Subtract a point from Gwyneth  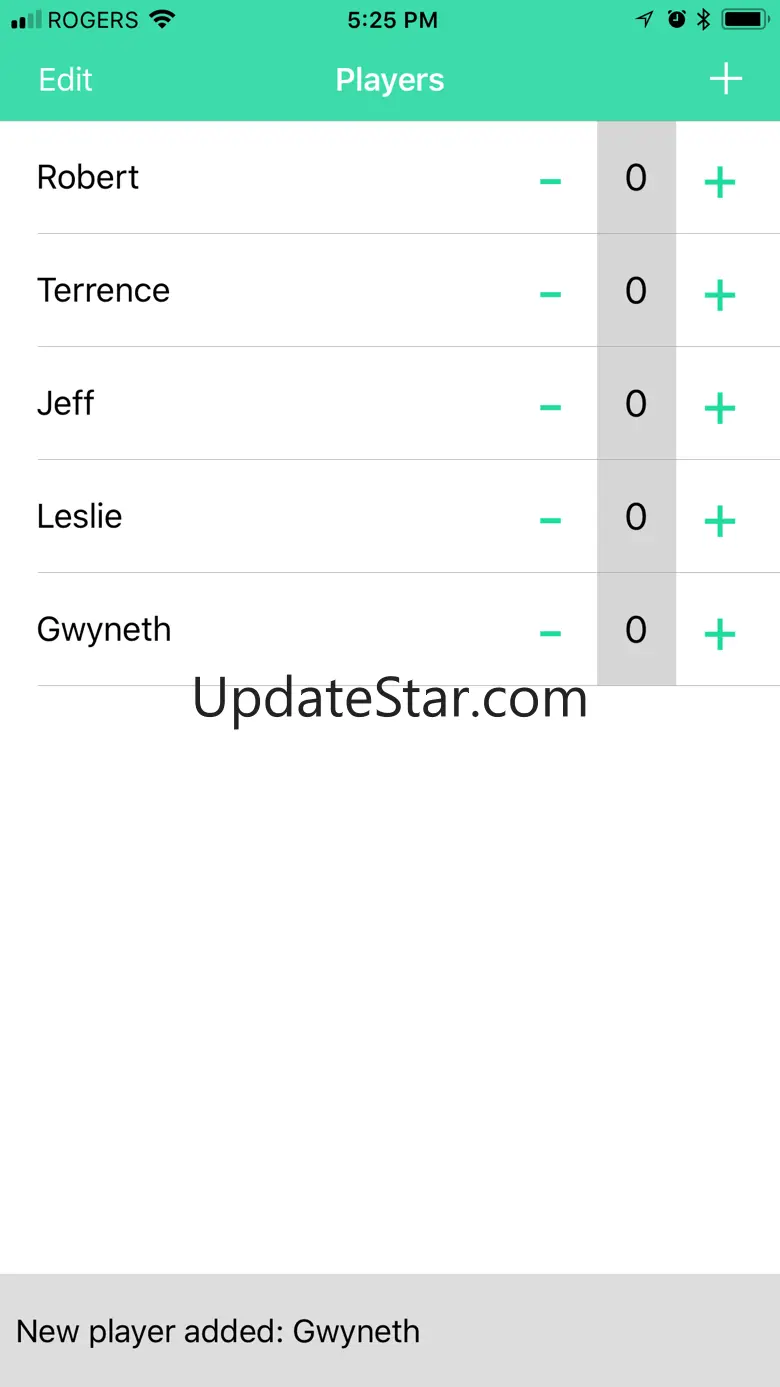[550, 634]
